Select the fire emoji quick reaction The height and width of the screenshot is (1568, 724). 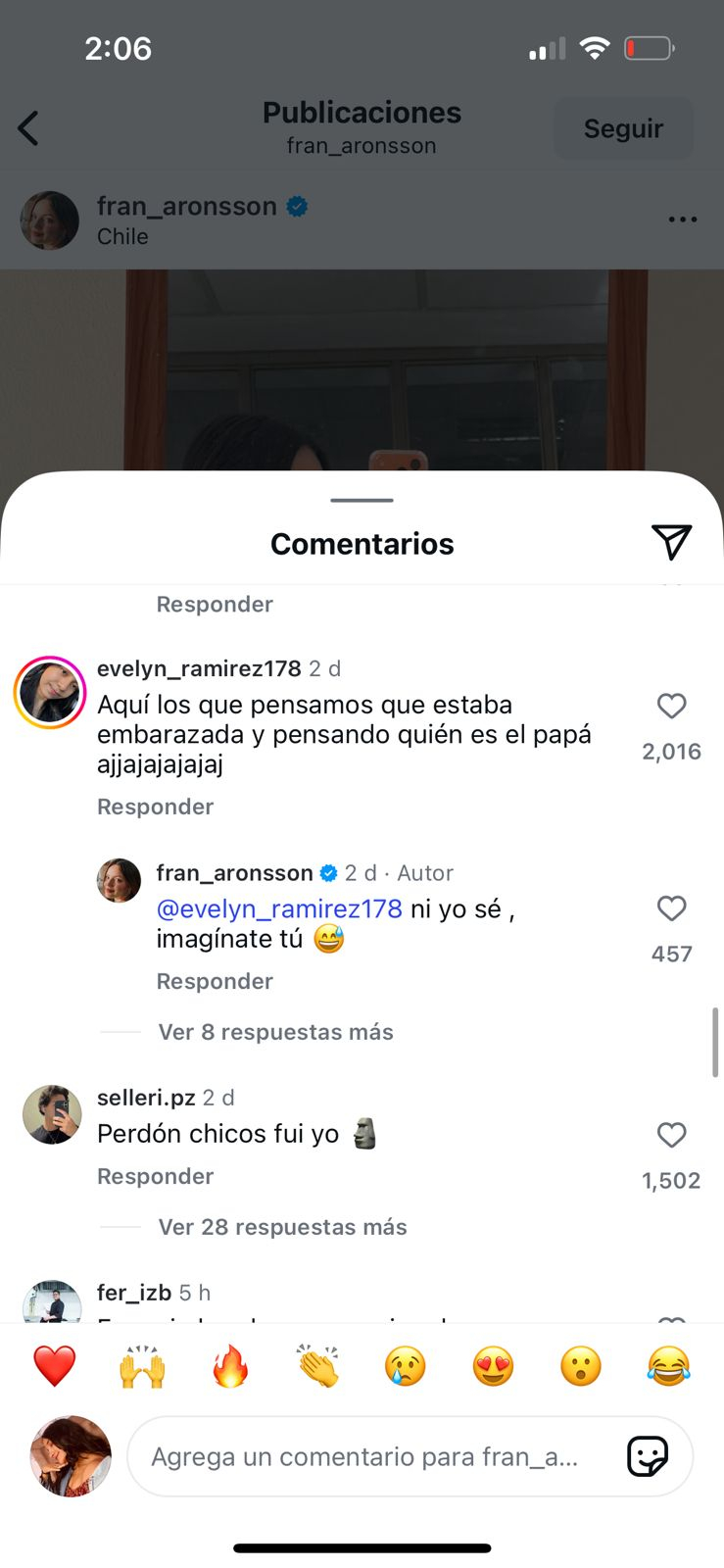(229, 1365)
